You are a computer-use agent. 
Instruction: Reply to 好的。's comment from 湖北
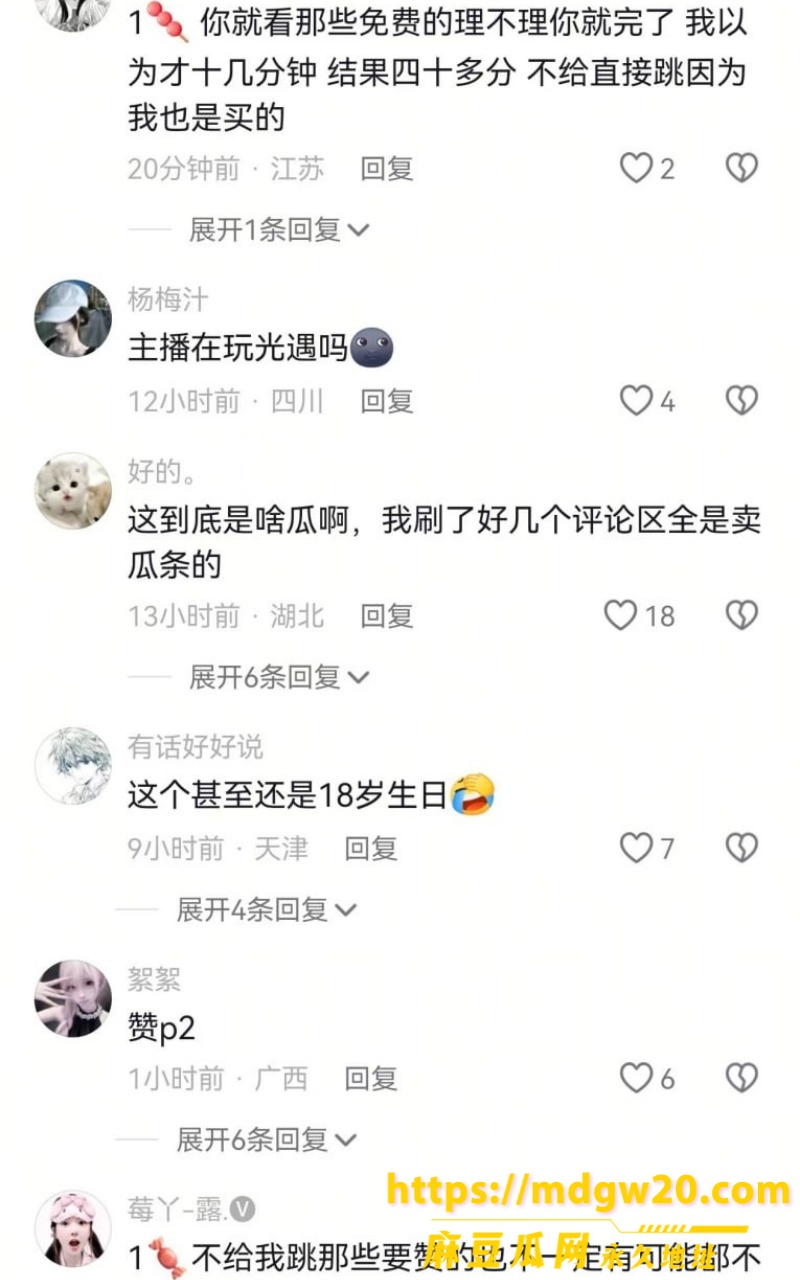tap(386, 615)
